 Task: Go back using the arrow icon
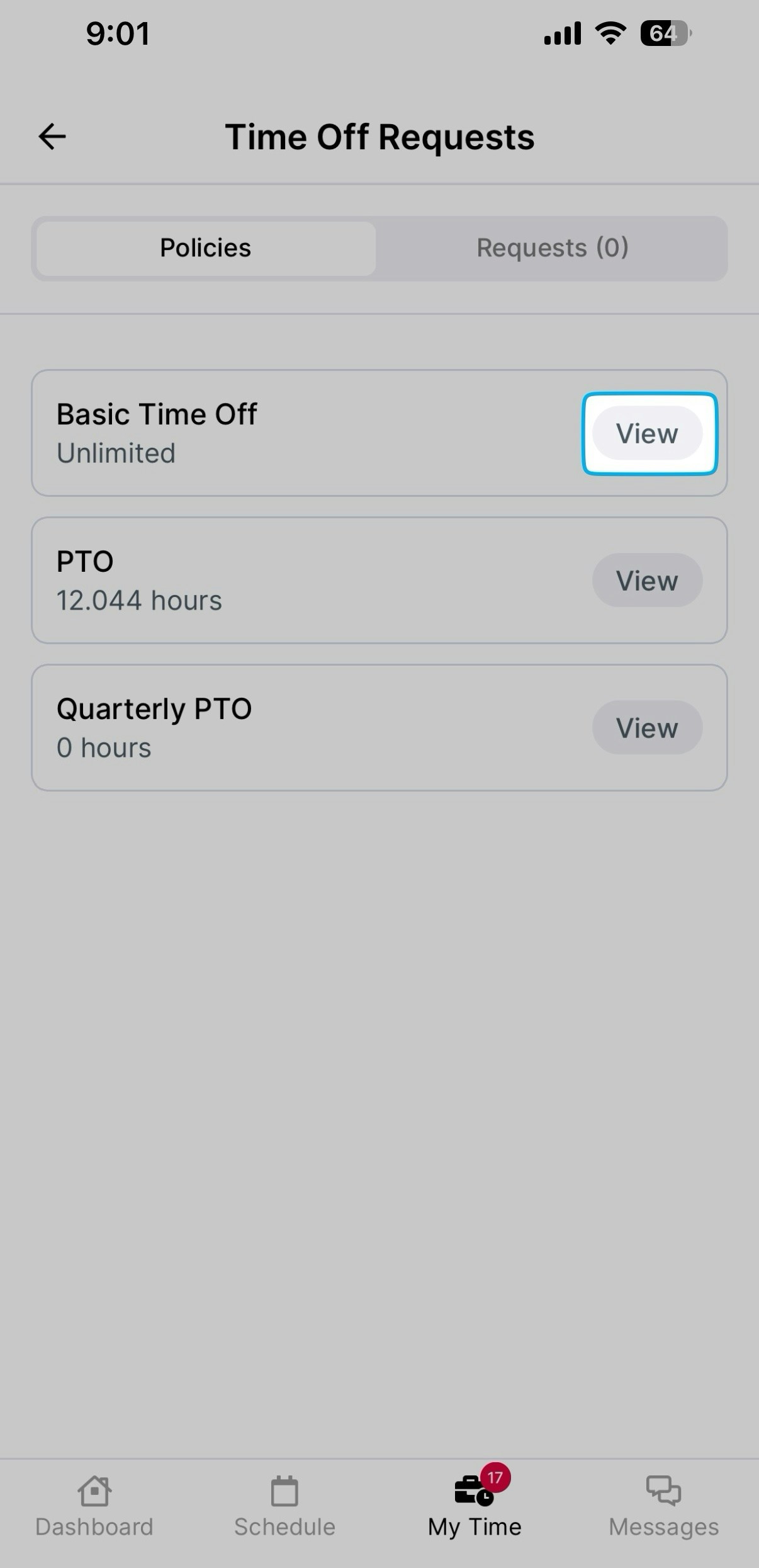pyautogui.click(x=52, y=137)
